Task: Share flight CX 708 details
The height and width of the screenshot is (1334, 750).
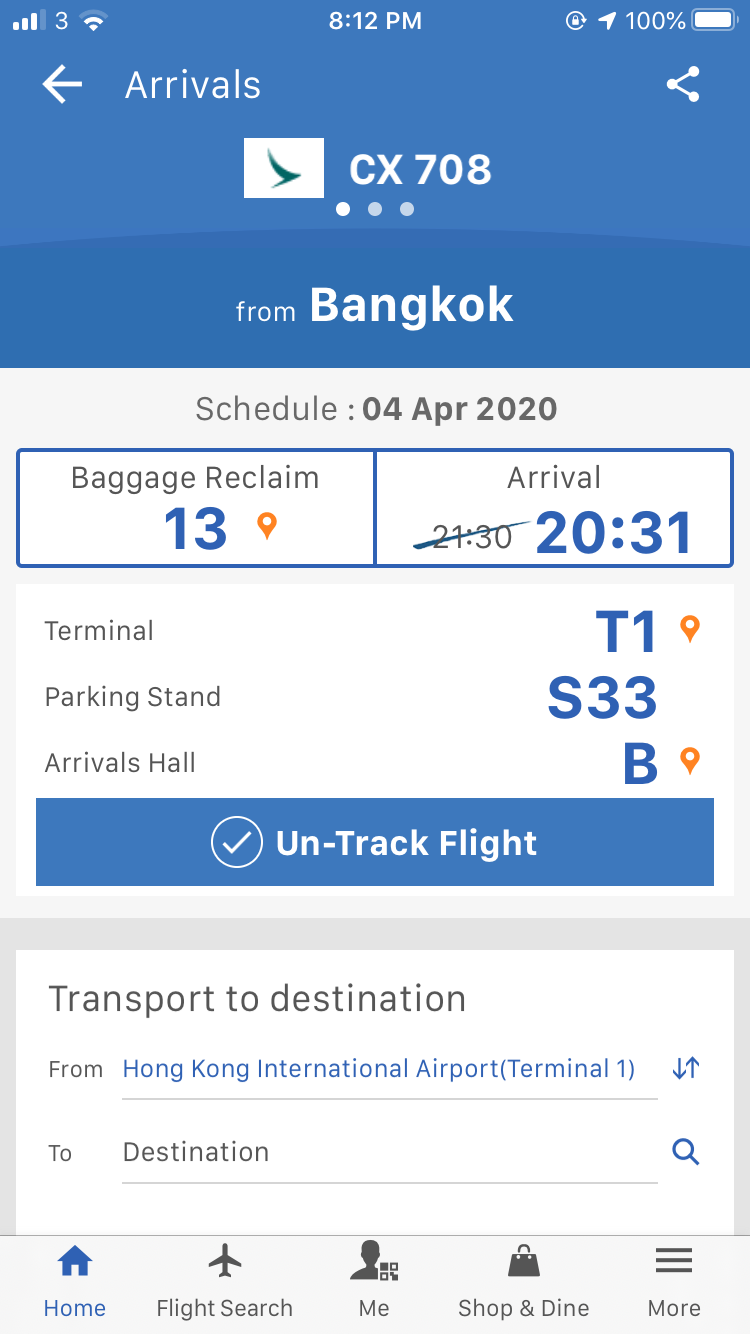Action: (683, 85)
